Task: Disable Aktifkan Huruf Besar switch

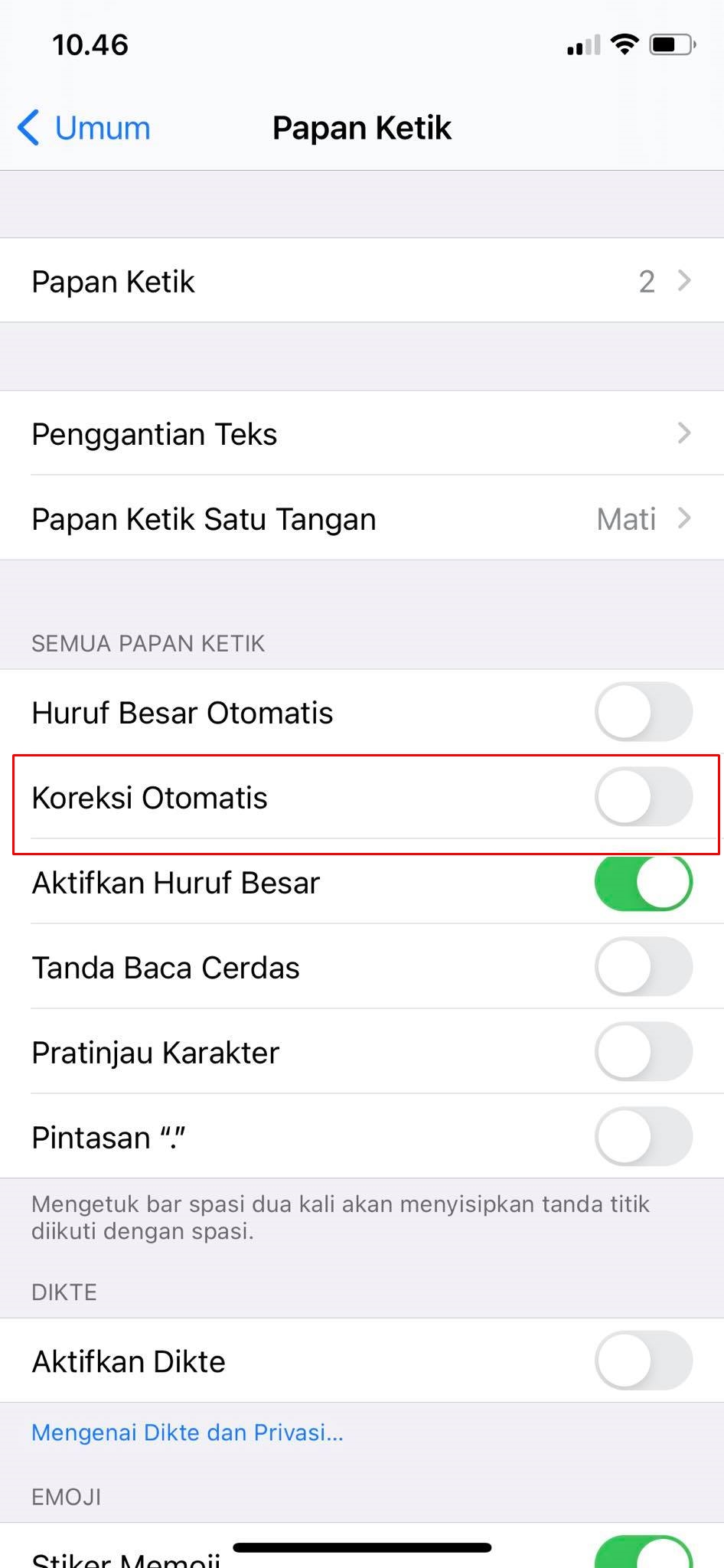Action: coord(644,882)
